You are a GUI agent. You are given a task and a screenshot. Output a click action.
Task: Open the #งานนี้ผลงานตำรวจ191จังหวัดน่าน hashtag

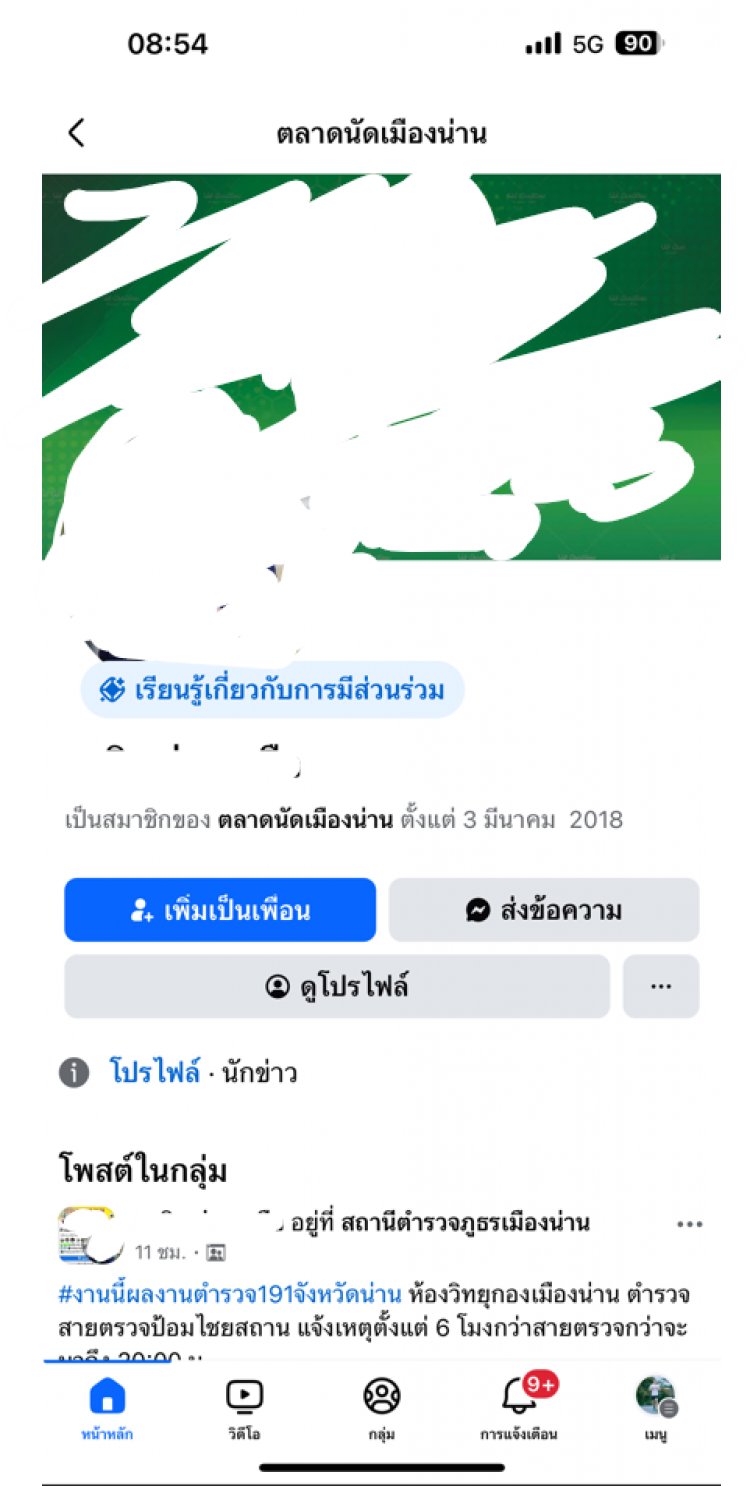point(231,1294)
